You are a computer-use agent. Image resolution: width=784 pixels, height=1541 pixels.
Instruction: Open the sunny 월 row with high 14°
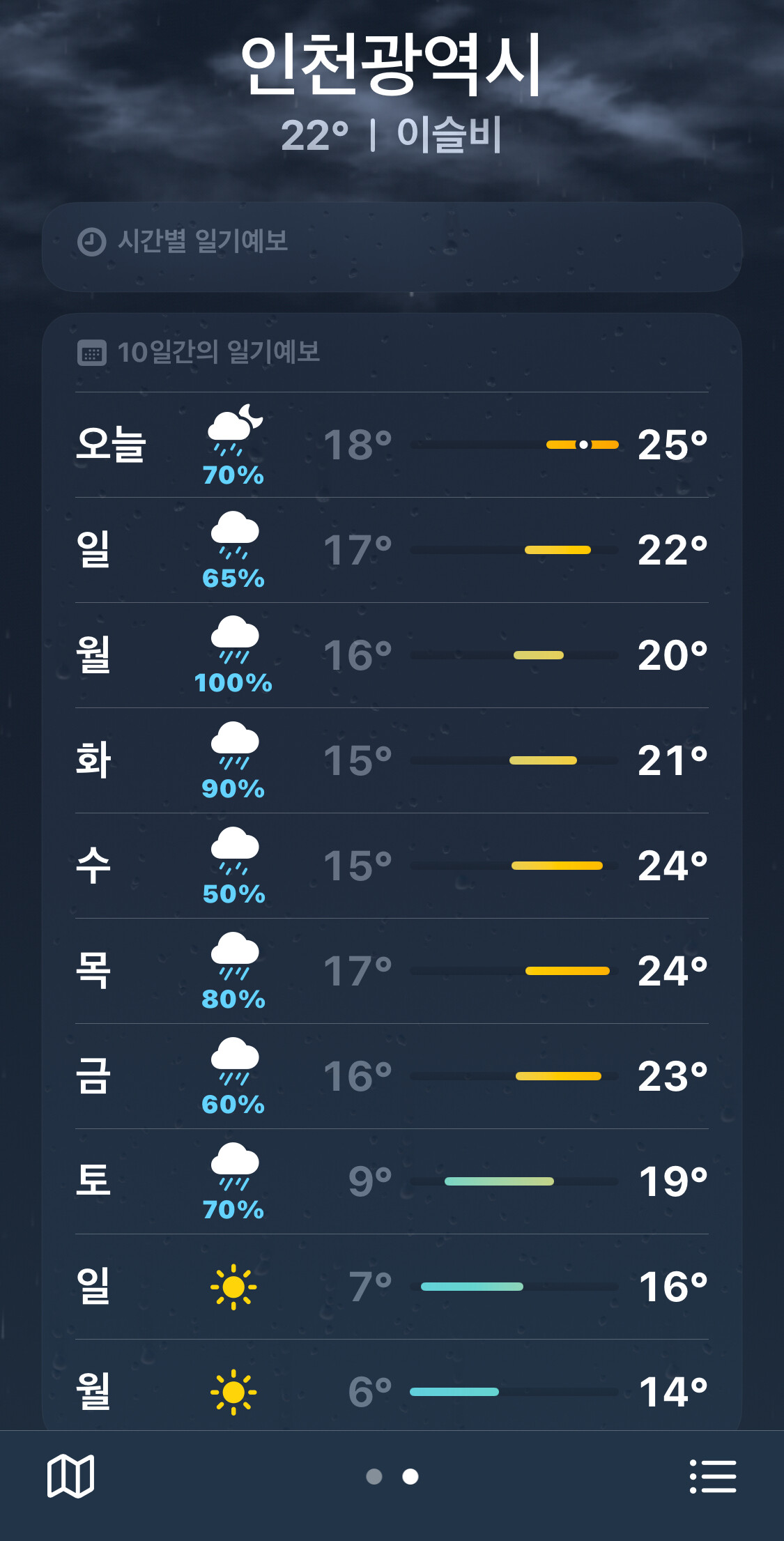tap(392, 1392)
